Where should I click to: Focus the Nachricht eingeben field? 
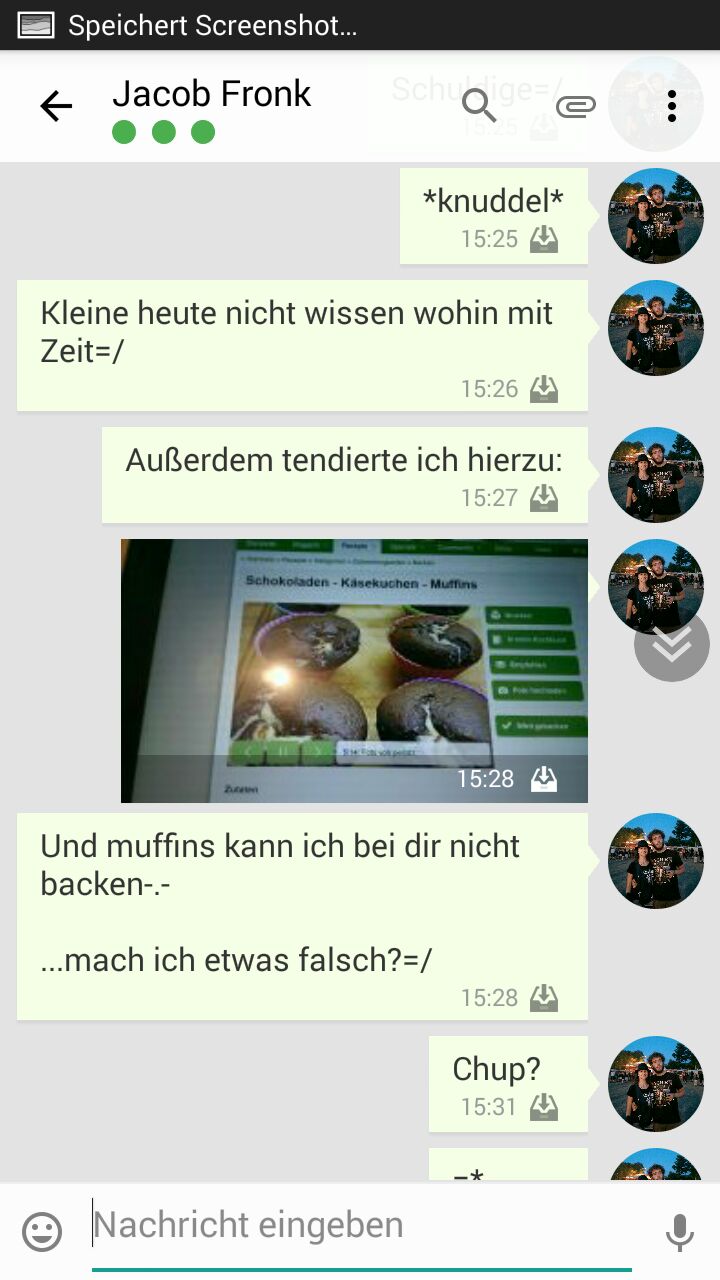360,1226
